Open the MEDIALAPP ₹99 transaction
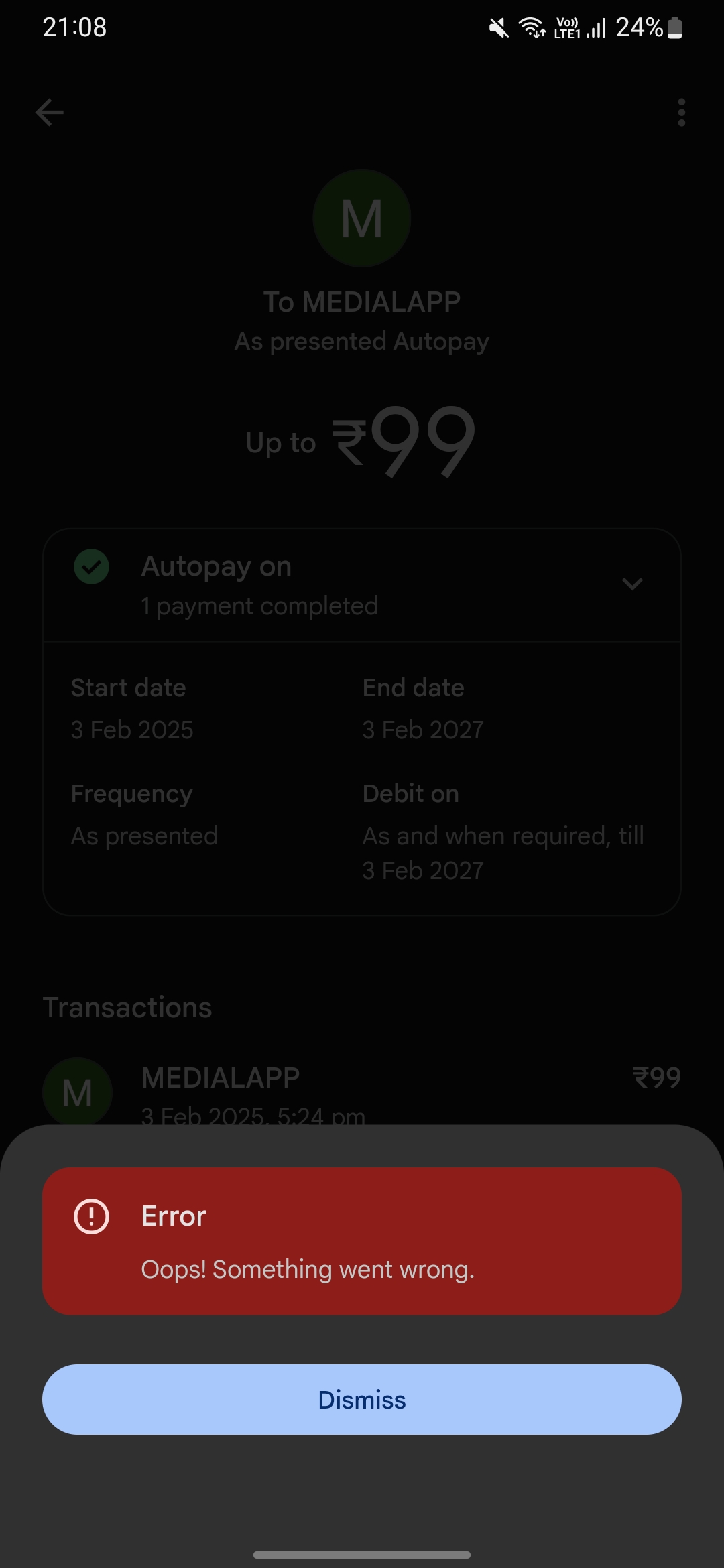The height and width of the screenshot is (1568, 724). click(x=362, y=1092)
